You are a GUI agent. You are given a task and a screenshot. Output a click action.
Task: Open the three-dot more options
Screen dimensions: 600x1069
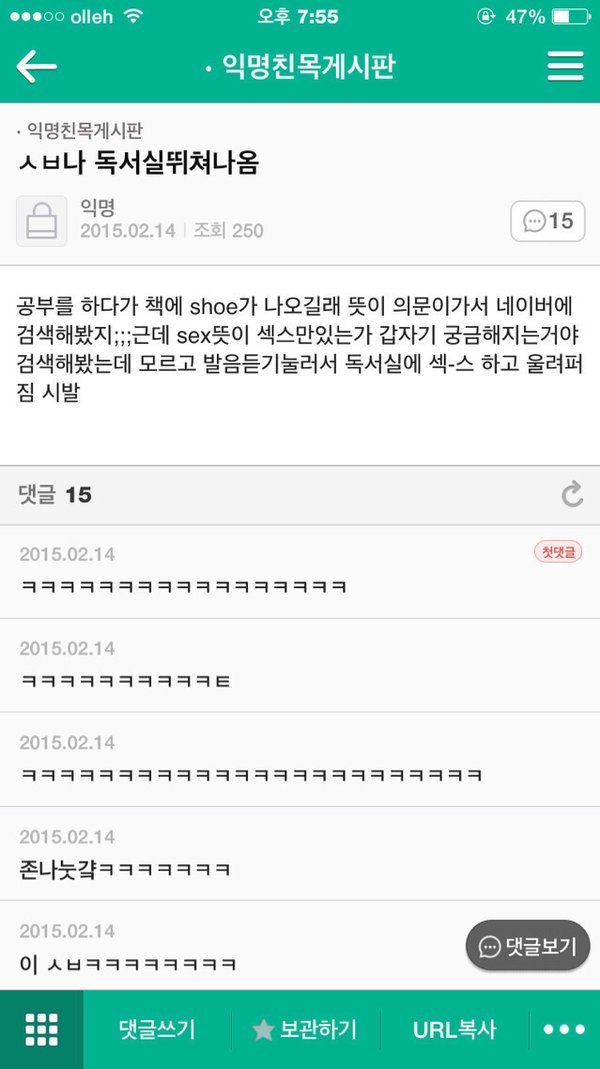(x=563, y=1030)
